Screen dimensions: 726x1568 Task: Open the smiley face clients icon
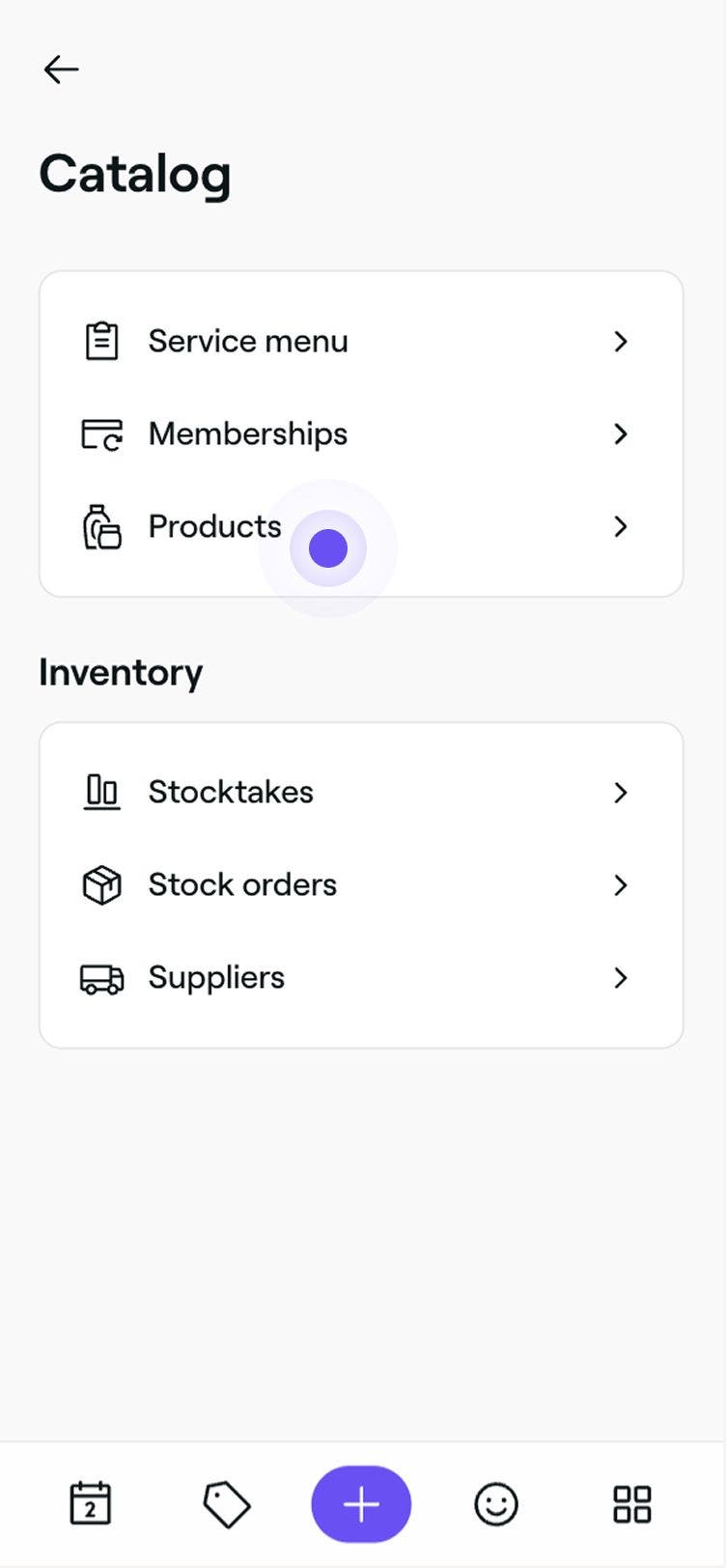pyautogui.click(x=496, y=1503)
